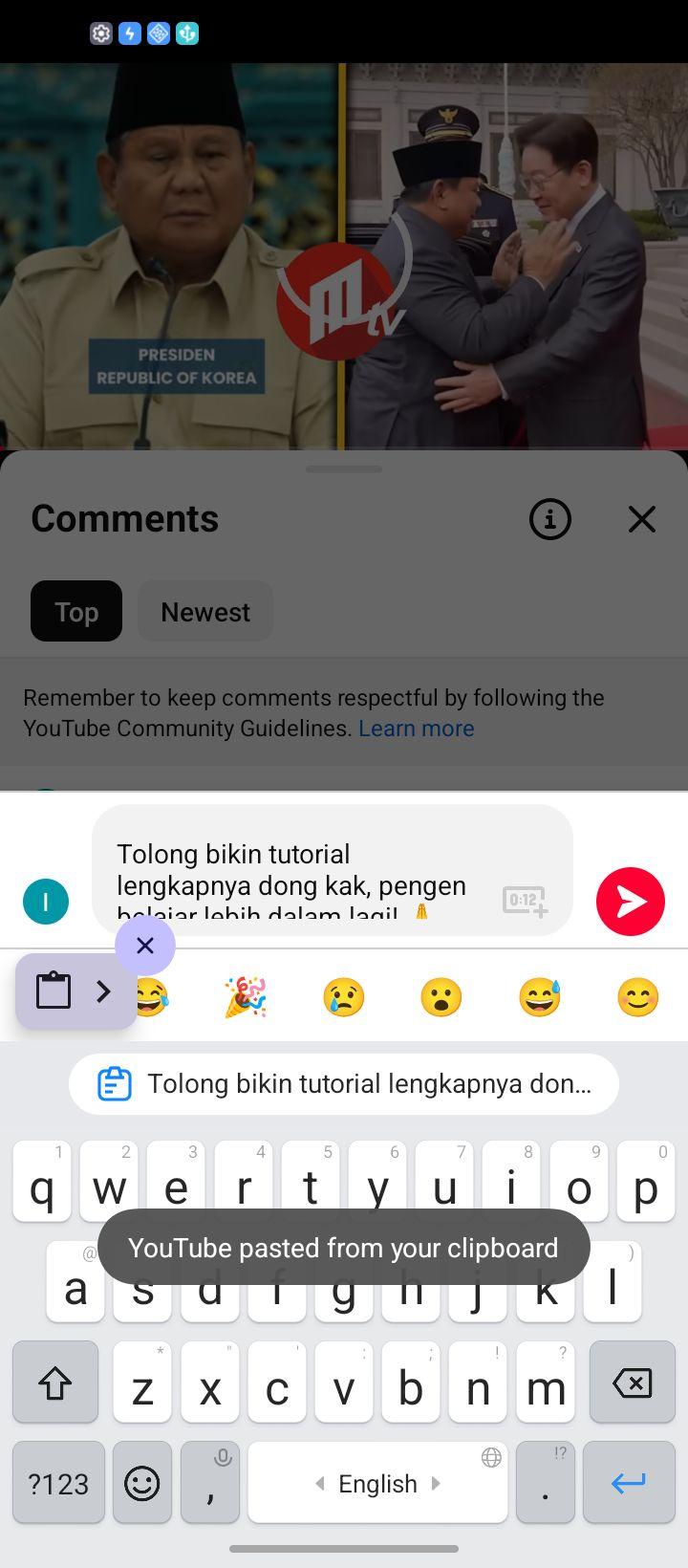688x1568 pixels.
Task: Select the Top comments tab
Action: [x=76, y=611]
